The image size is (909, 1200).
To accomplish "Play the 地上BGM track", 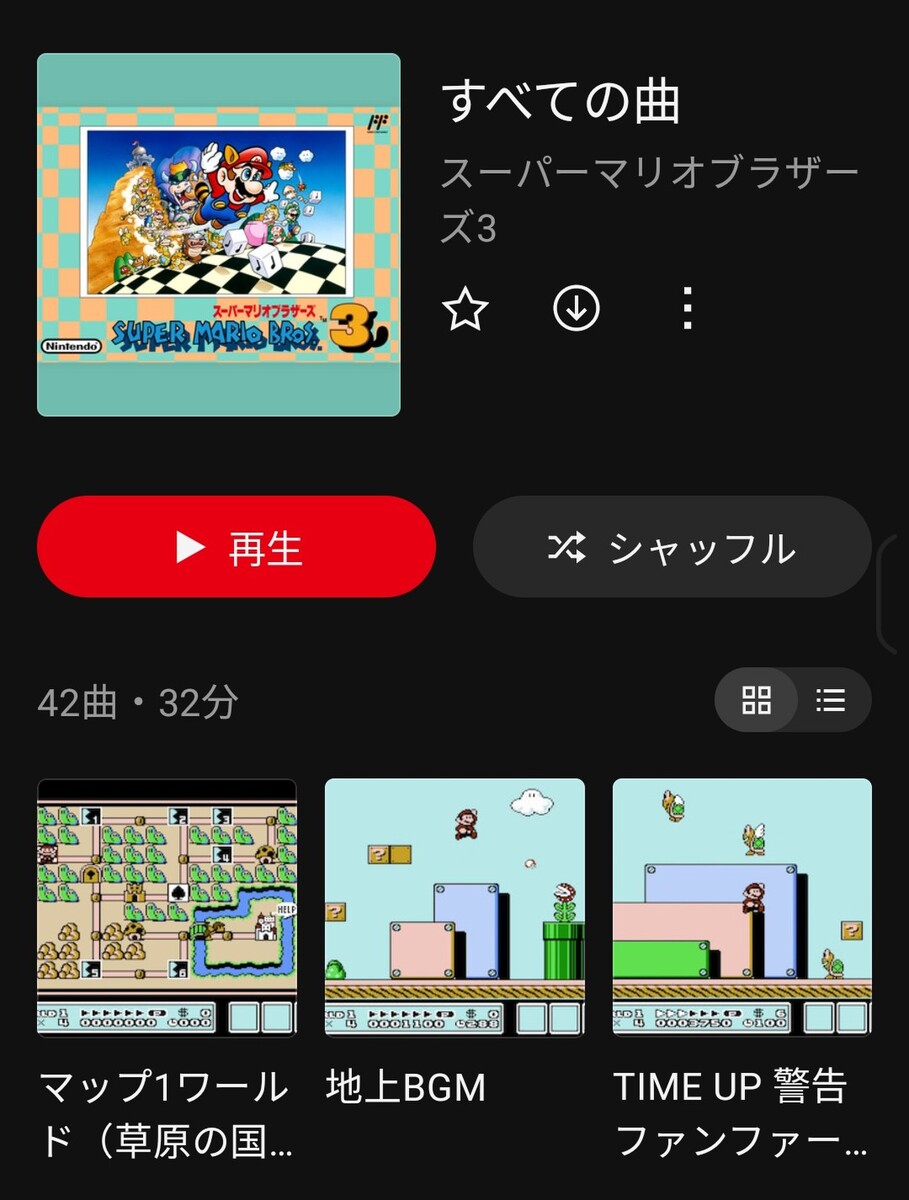I will click(454, 907).
